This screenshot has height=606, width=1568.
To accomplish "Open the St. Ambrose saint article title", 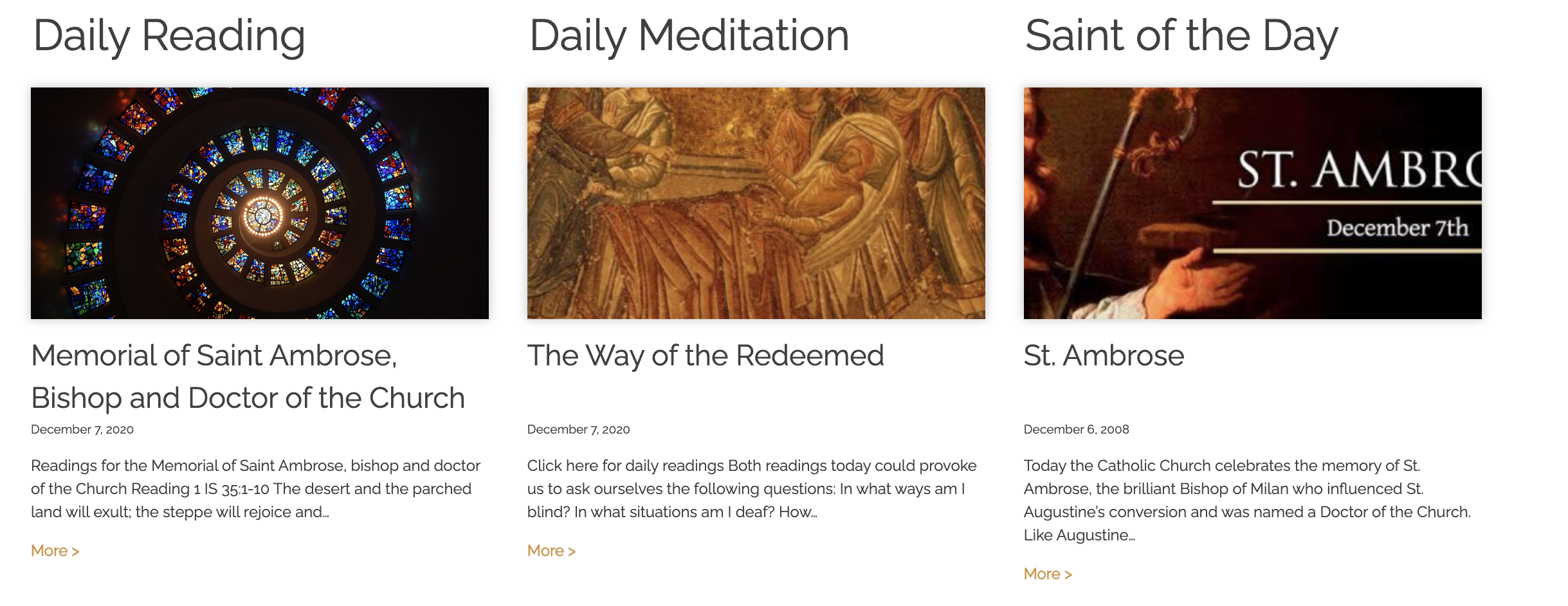I will point(1104,356).
